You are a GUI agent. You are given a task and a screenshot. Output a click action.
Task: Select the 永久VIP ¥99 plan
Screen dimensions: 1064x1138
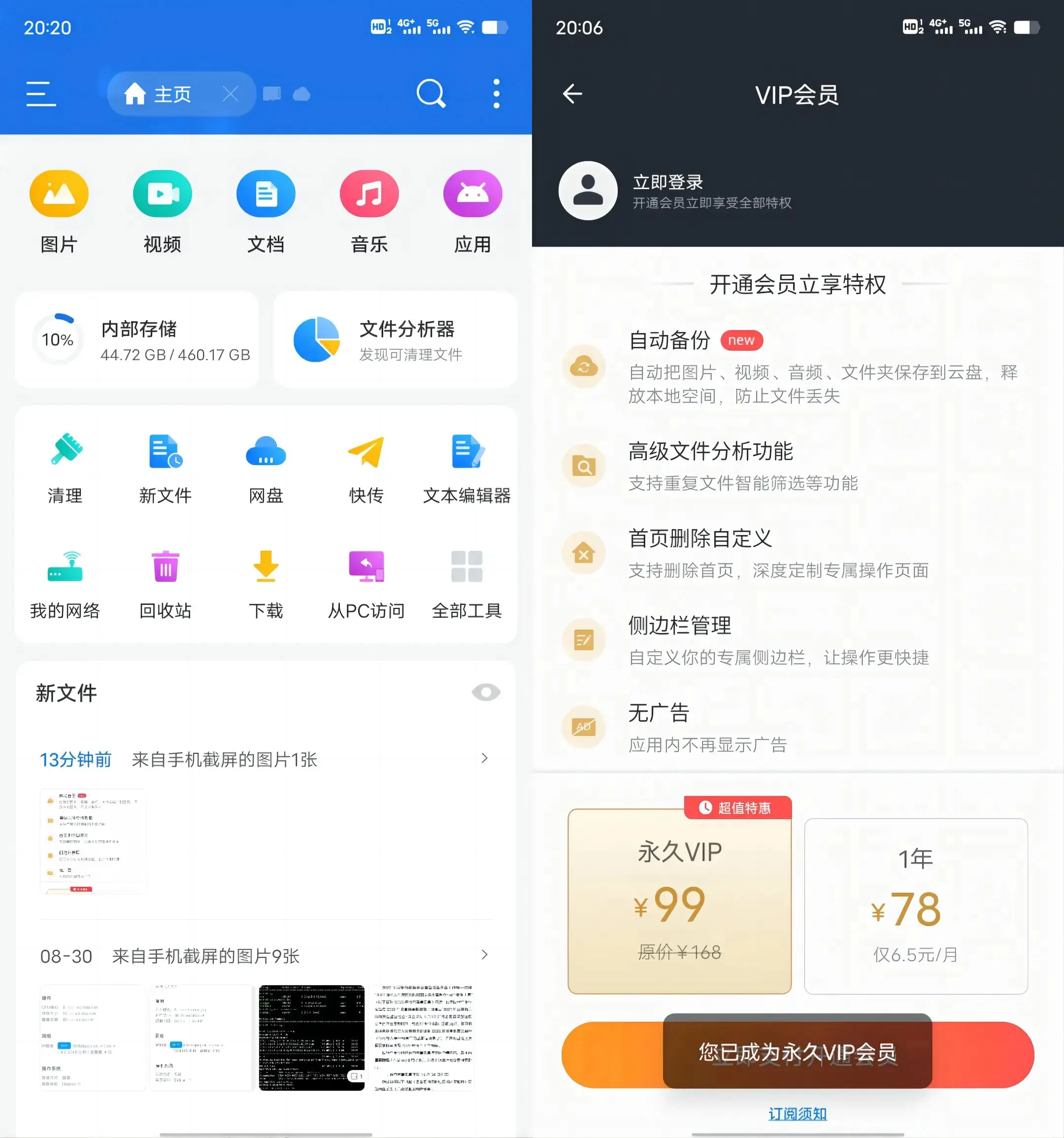tap(679, 901)
